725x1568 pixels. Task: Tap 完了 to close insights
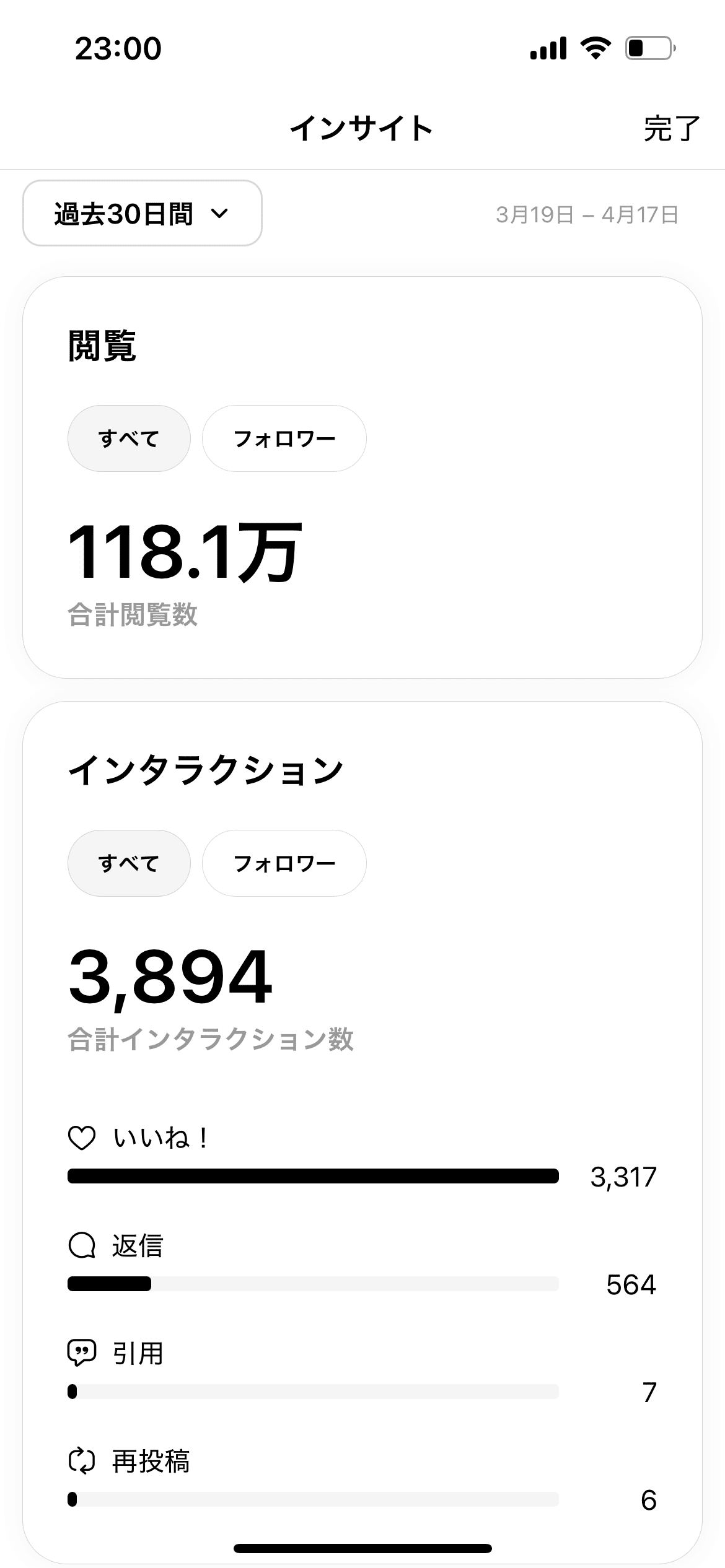[670, 128]
